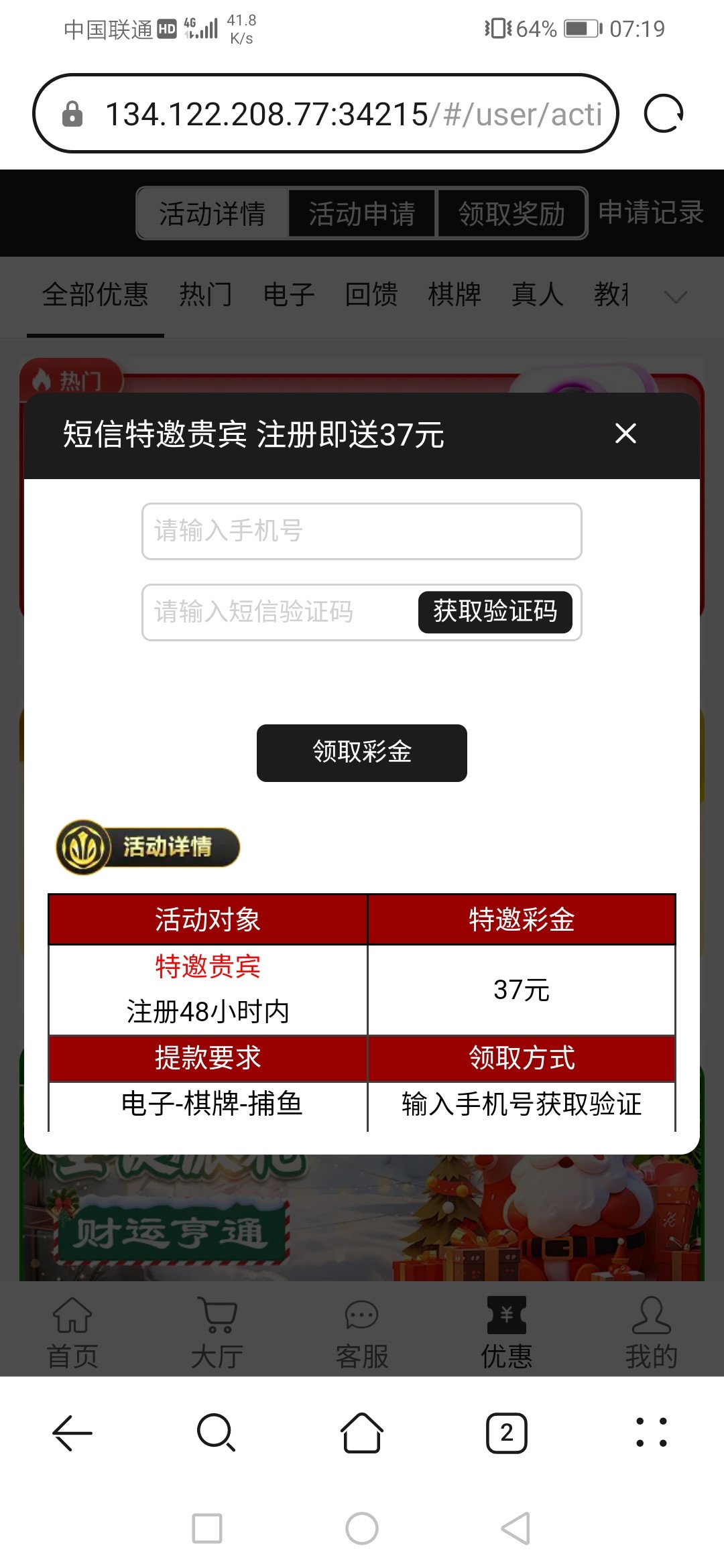Switch to the 活动申请 tab
The width and height of the screenshot is (724, 1568).
[361, 214]
